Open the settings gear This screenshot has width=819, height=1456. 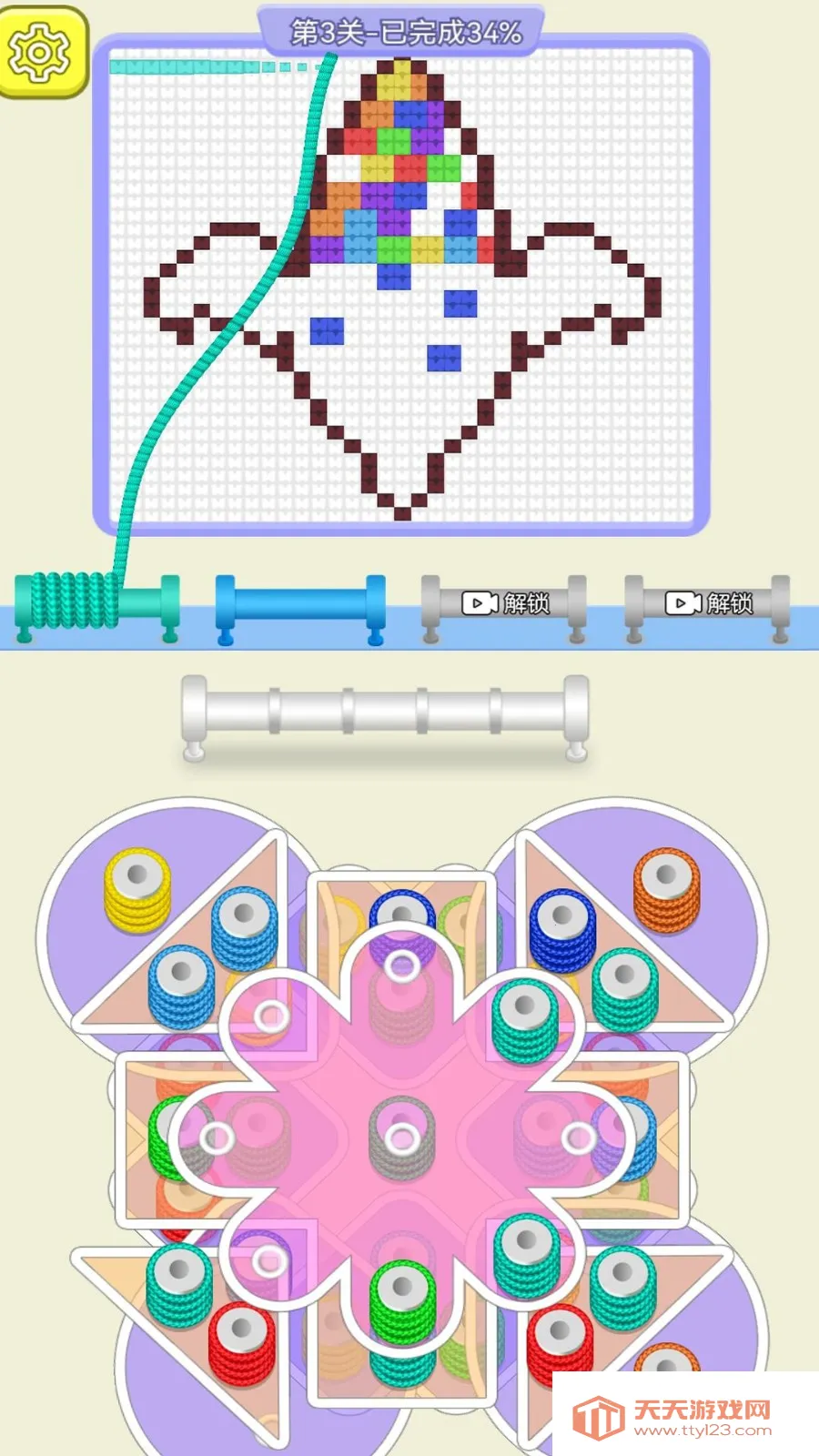point(39,52)
